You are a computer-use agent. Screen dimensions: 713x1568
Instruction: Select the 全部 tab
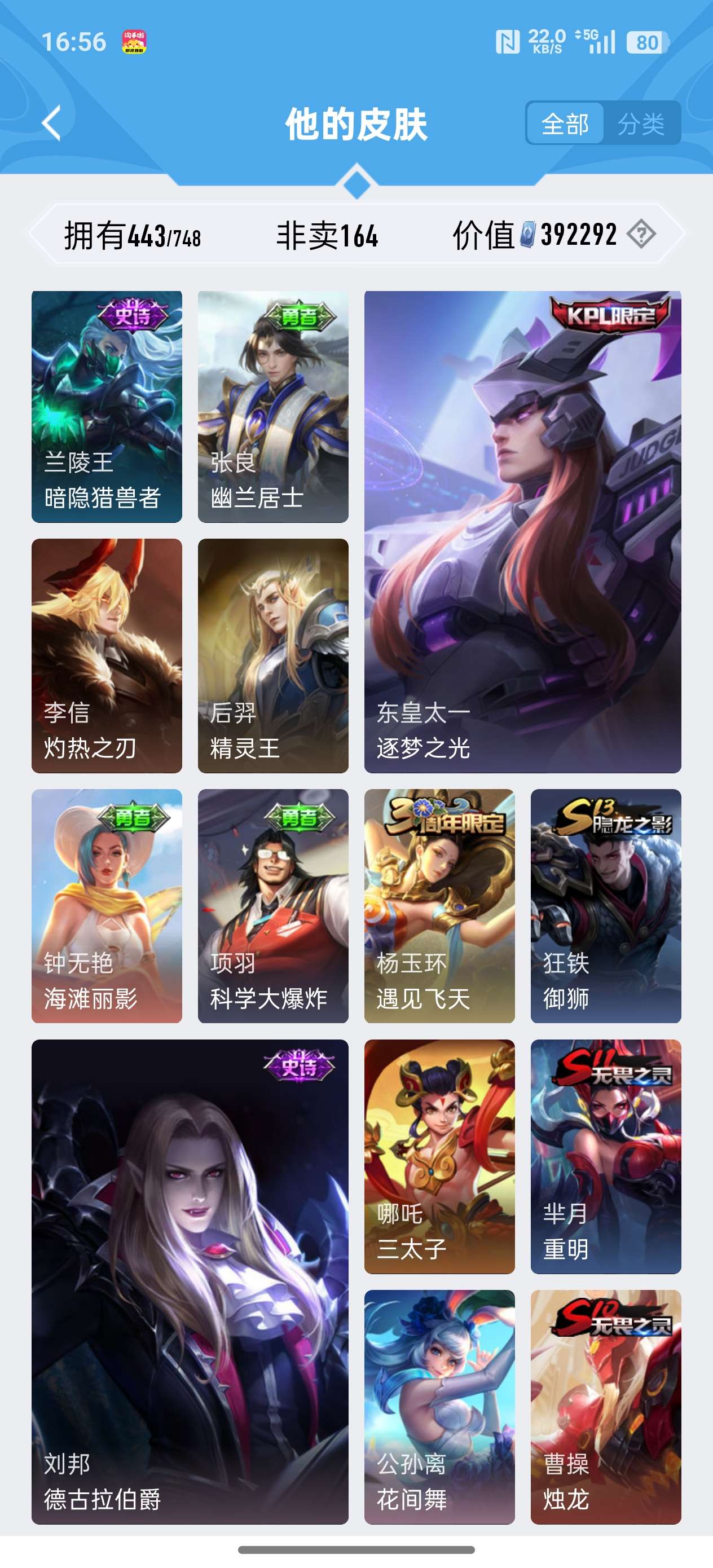(x=565, y=124)
